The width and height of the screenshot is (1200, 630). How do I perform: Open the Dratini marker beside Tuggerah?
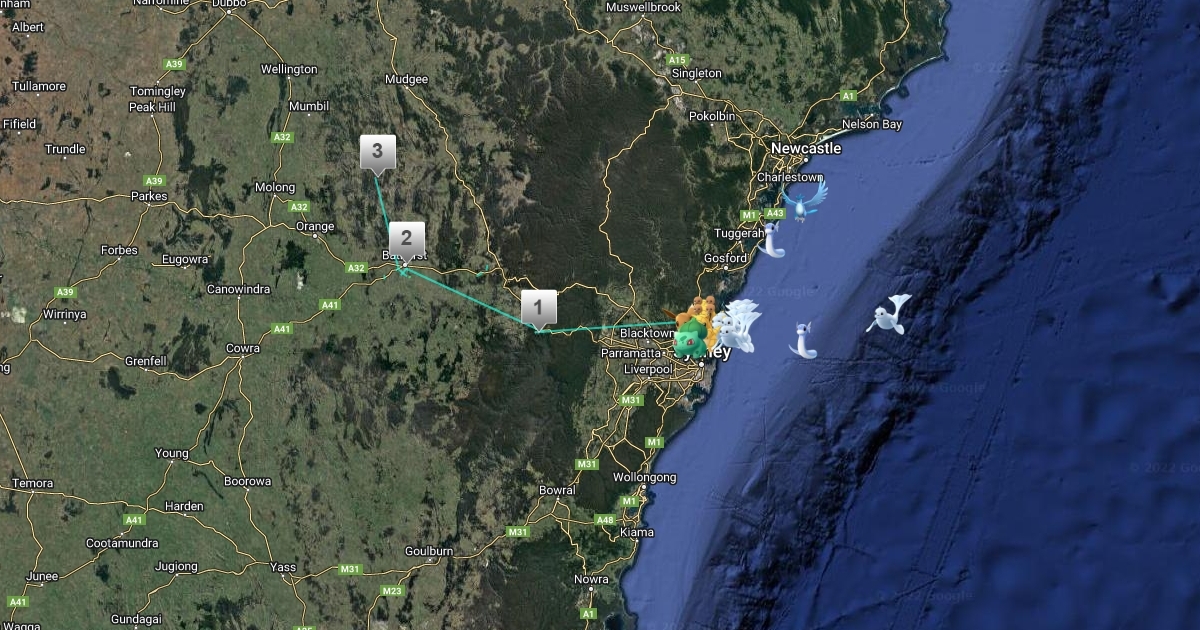771,240
